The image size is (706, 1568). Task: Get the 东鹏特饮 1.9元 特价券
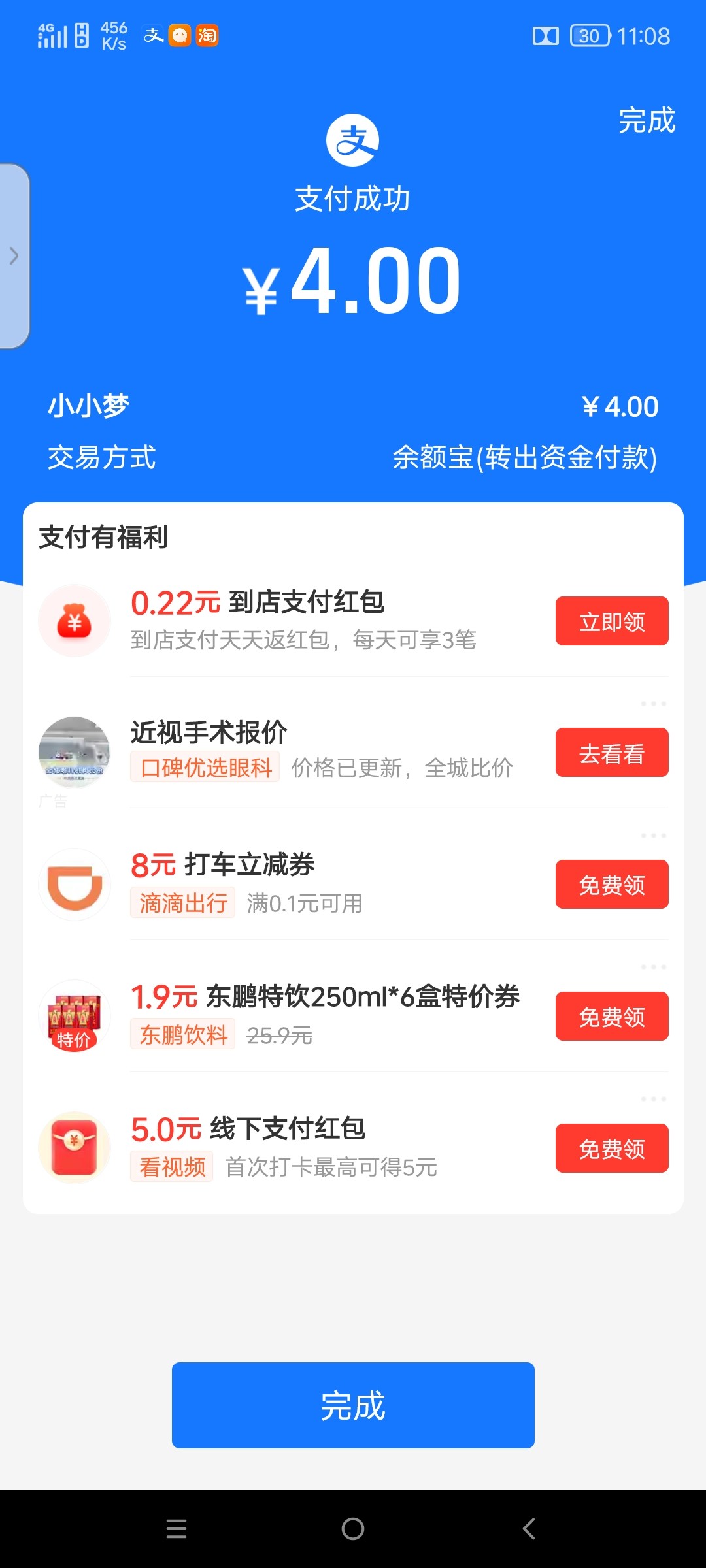coord(611,1017)
